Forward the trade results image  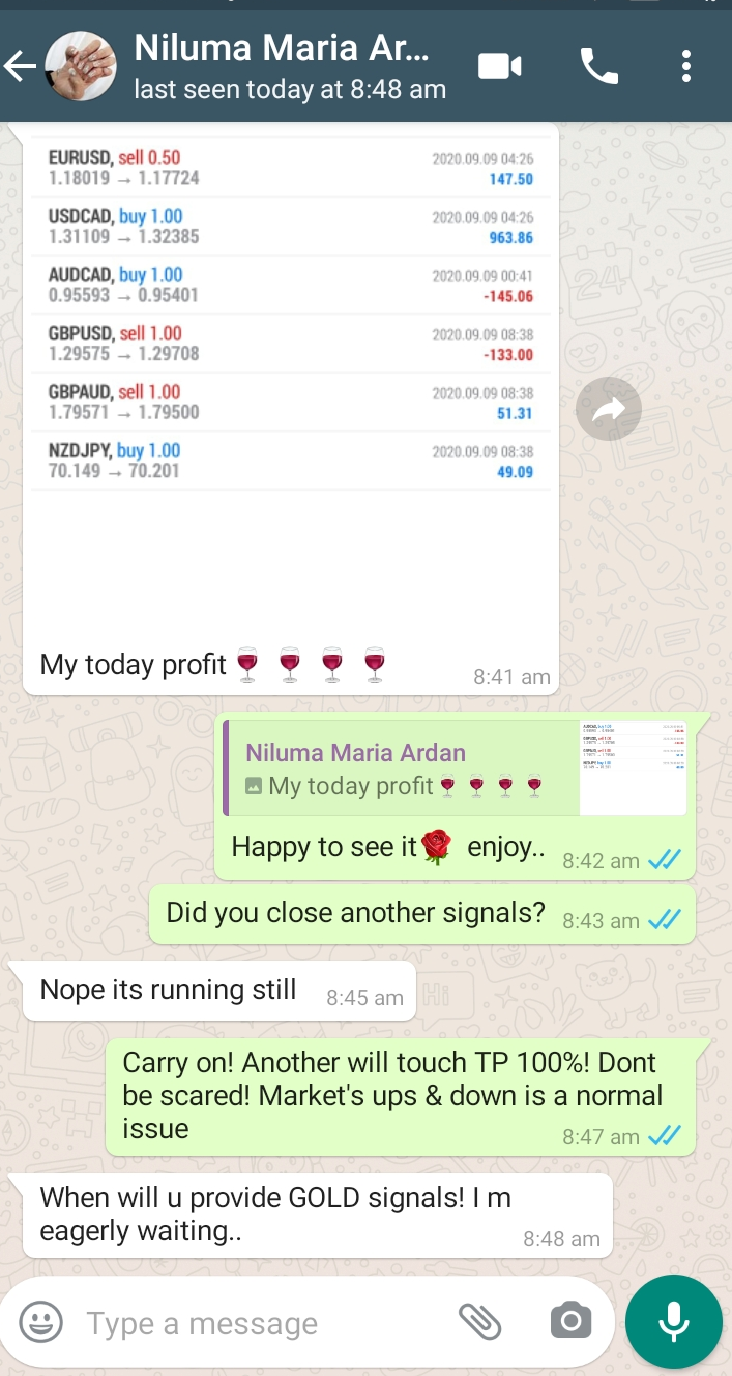point(609,408)
